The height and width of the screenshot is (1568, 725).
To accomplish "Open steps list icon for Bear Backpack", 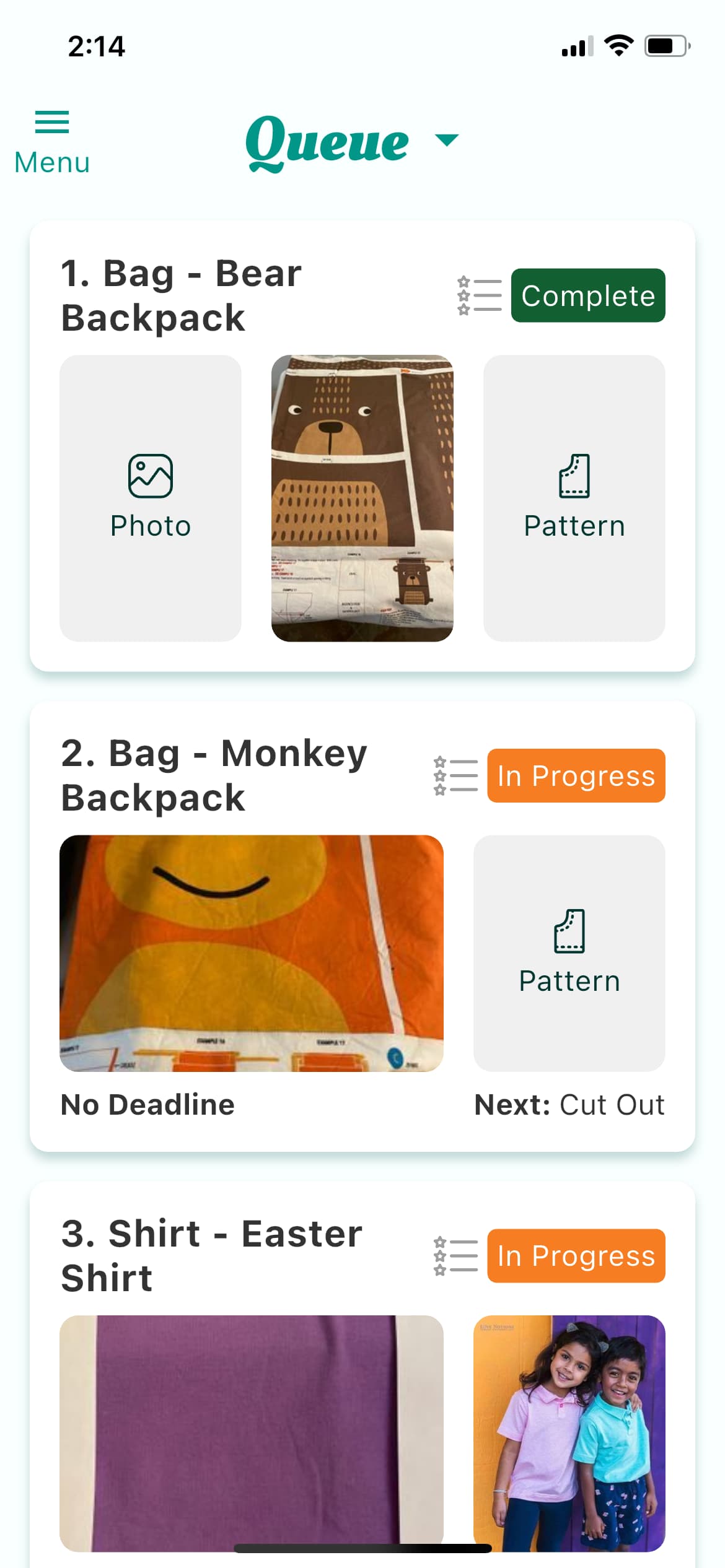I will pyautogui.click(x=479, y=295).
